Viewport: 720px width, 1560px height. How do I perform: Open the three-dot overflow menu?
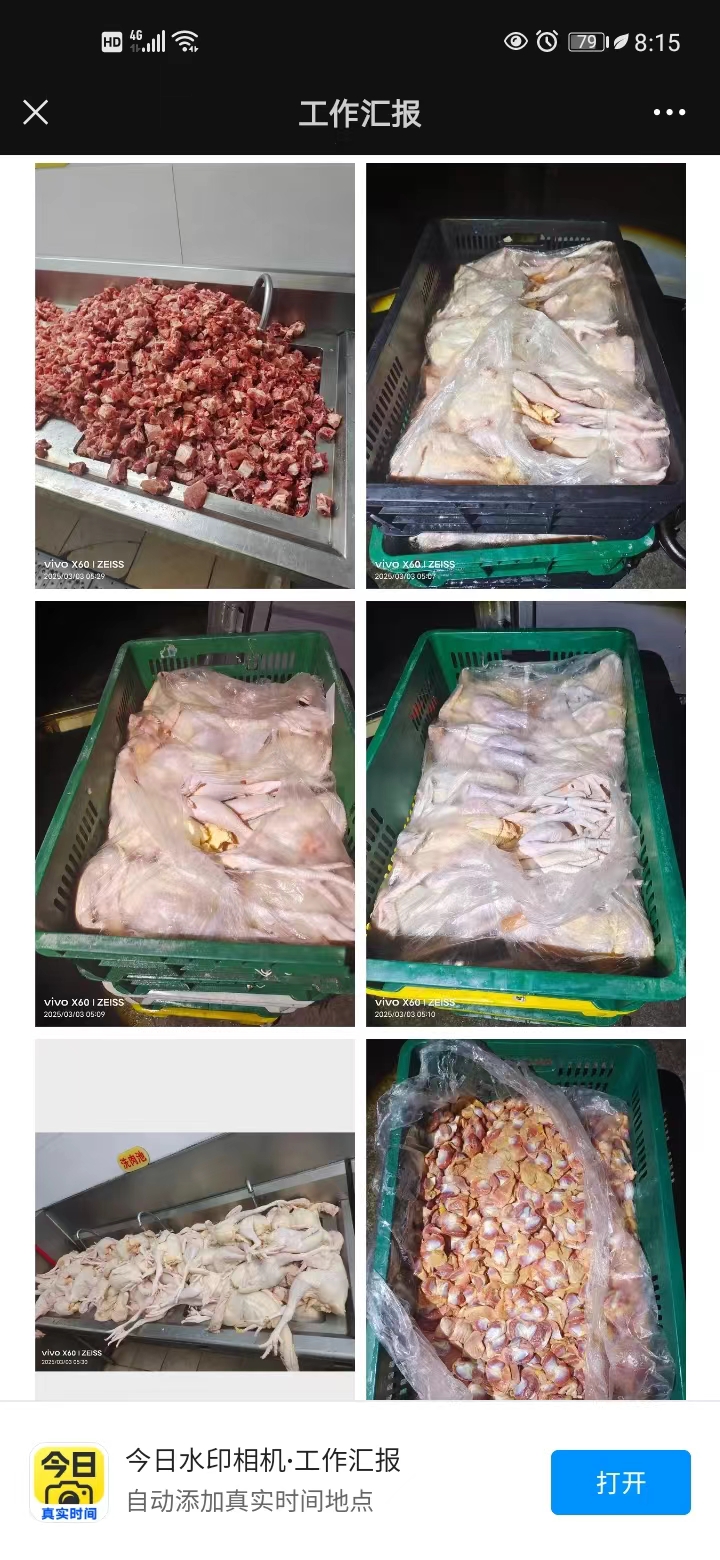[x=669, y=112]
